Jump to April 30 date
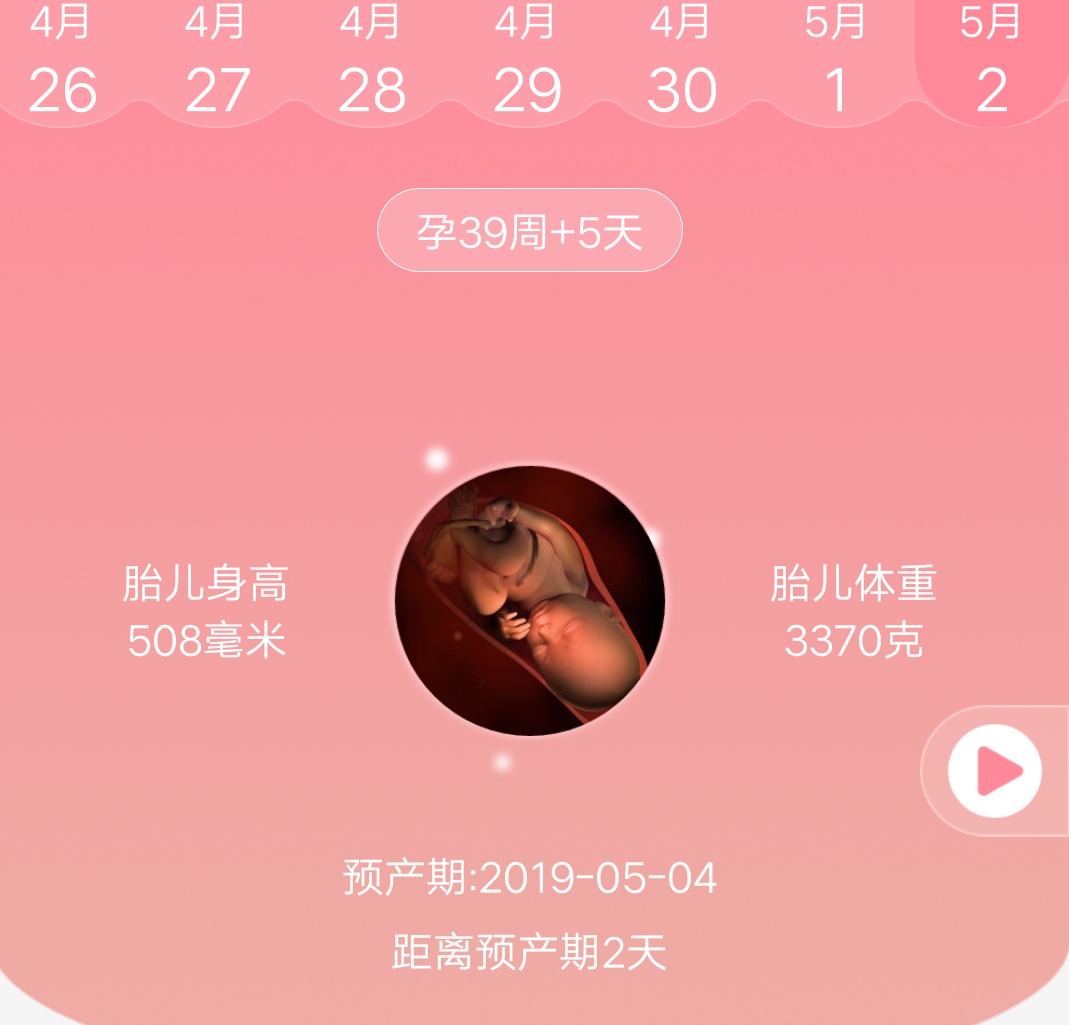 [x=682, y=62]
